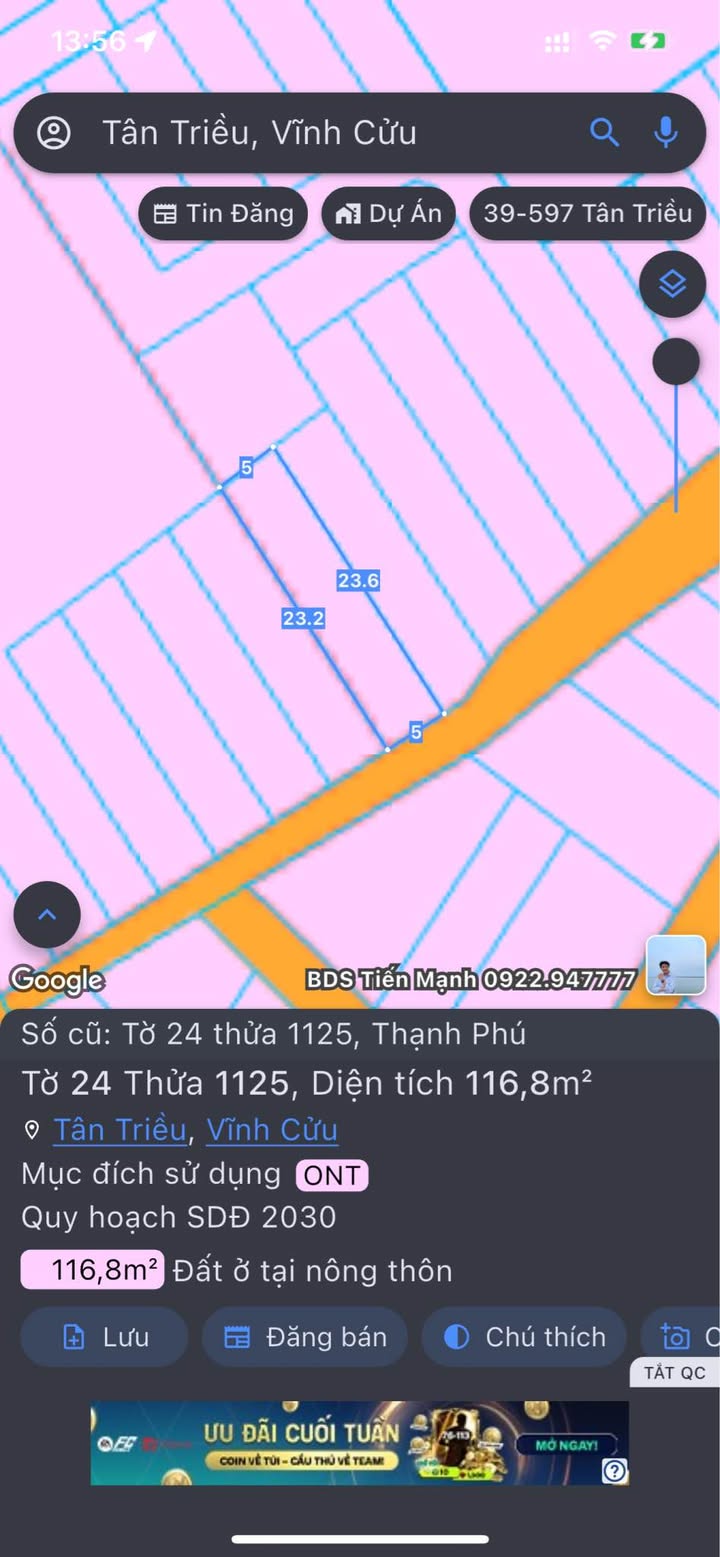Open the Tân Triều link
720x1557 pixels.
coord(120,1130)
